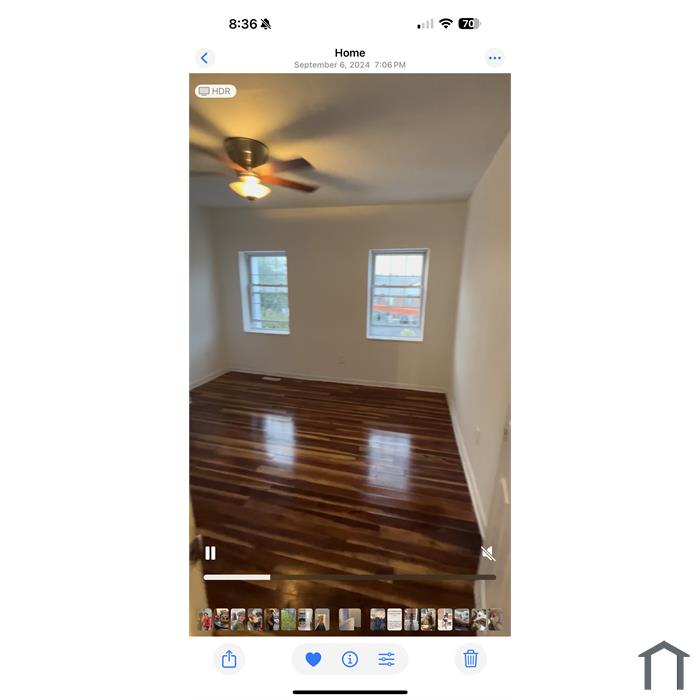Delete this video with trash icon

coord(470,659)
